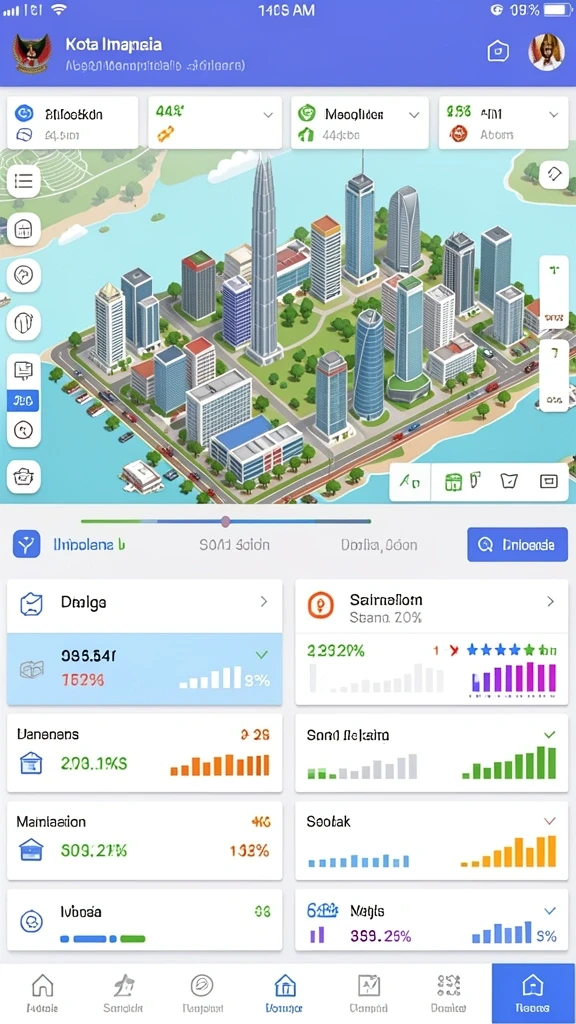Open the Uanenans statistics card
The image size is (576, 1024).
pos(144,753)
